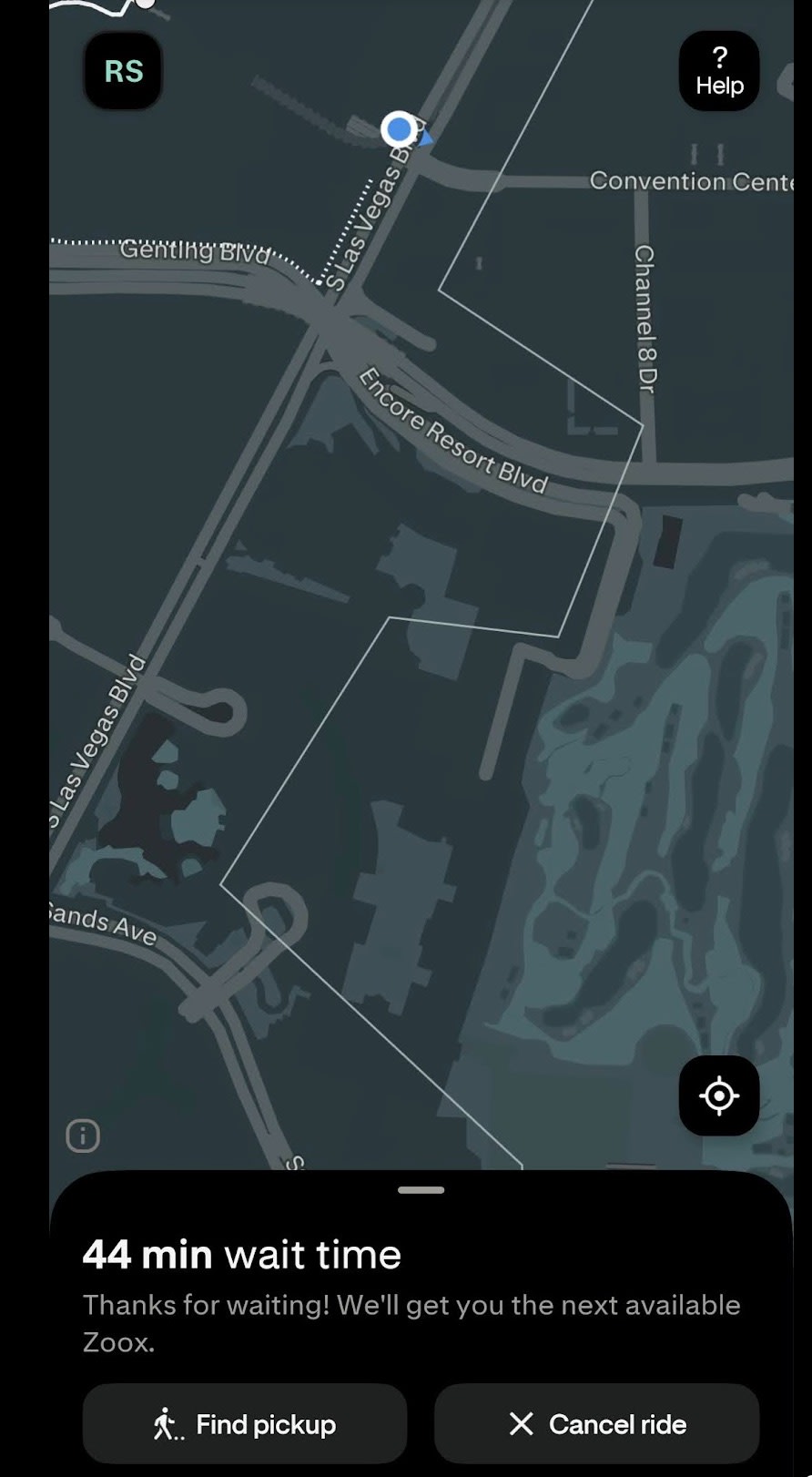The width and height of the screenshot is (812, 1477).
Task: Recenter map on my location
Action: (x=719, y=1095)
